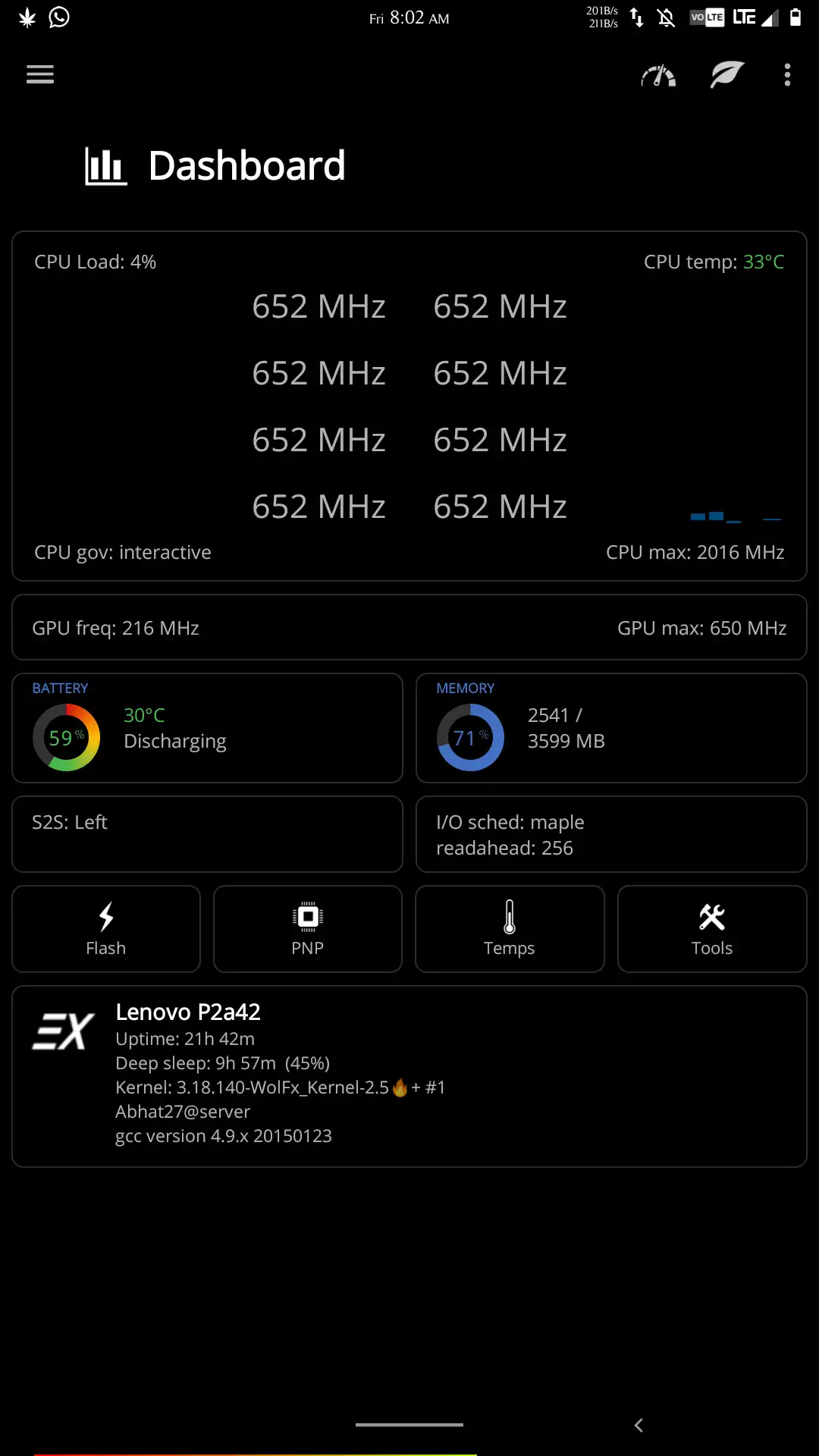819x1456 pixels.
Task: Tap the speedometer performance mode icon
Action: tap(658, 75)
